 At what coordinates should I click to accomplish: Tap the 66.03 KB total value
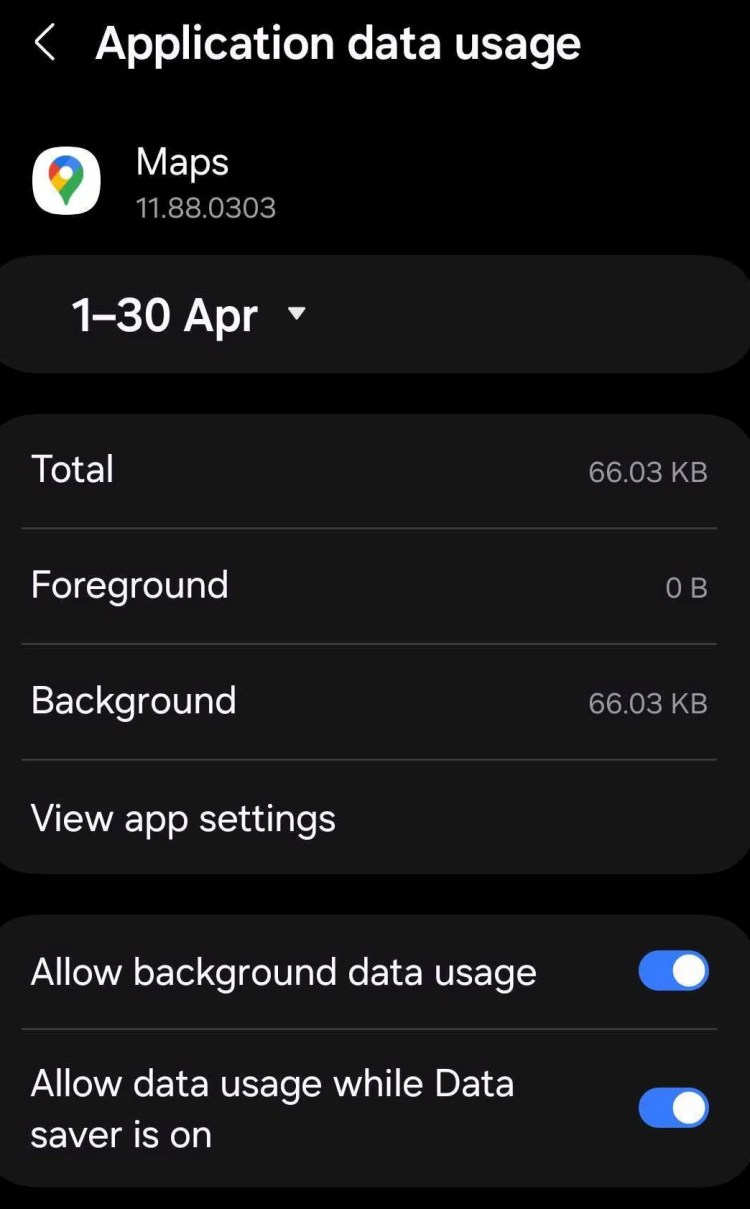tap(646, 470)
